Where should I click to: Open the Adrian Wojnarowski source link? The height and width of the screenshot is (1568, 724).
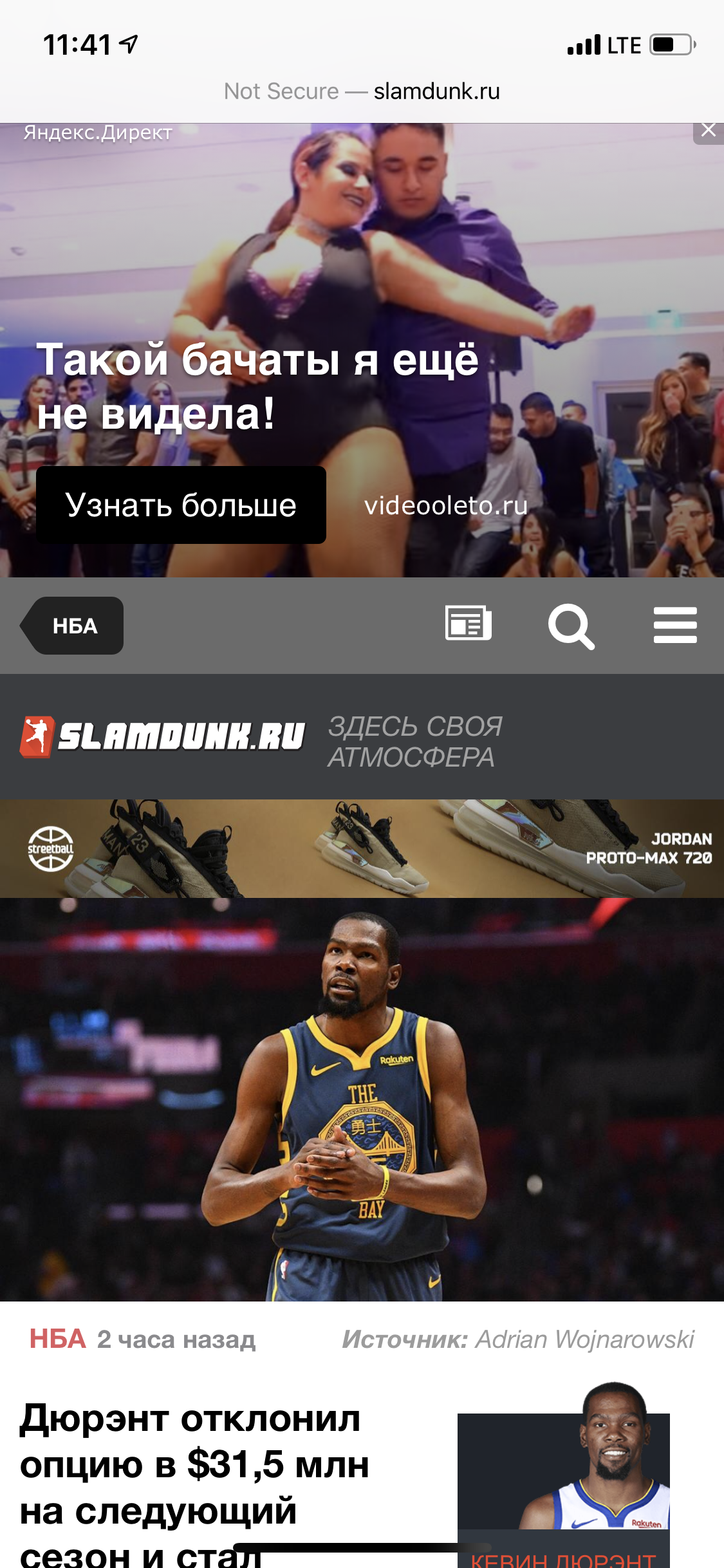point(584,1339)
